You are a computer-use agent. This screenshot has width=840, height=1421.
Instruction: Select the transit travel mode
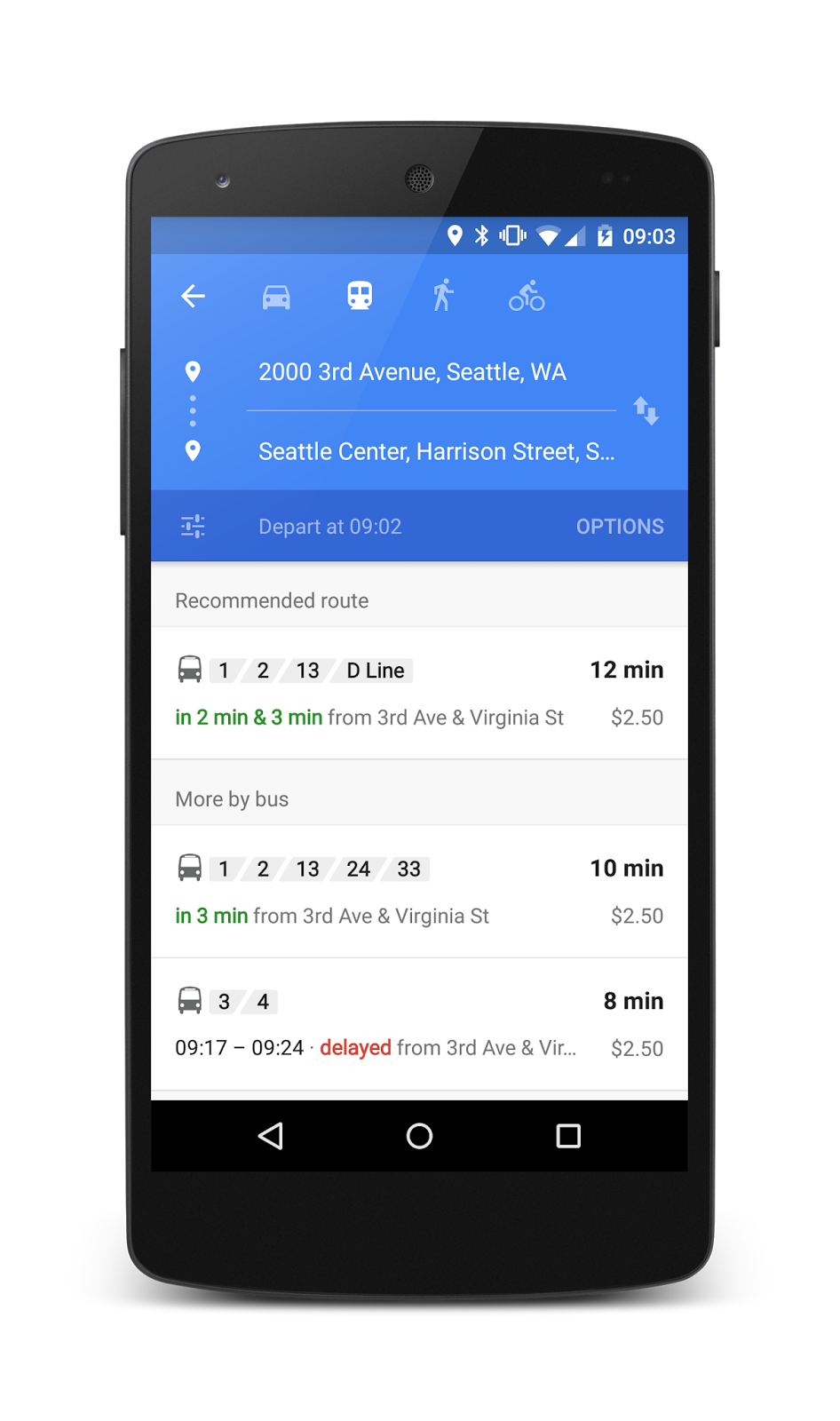360,296
